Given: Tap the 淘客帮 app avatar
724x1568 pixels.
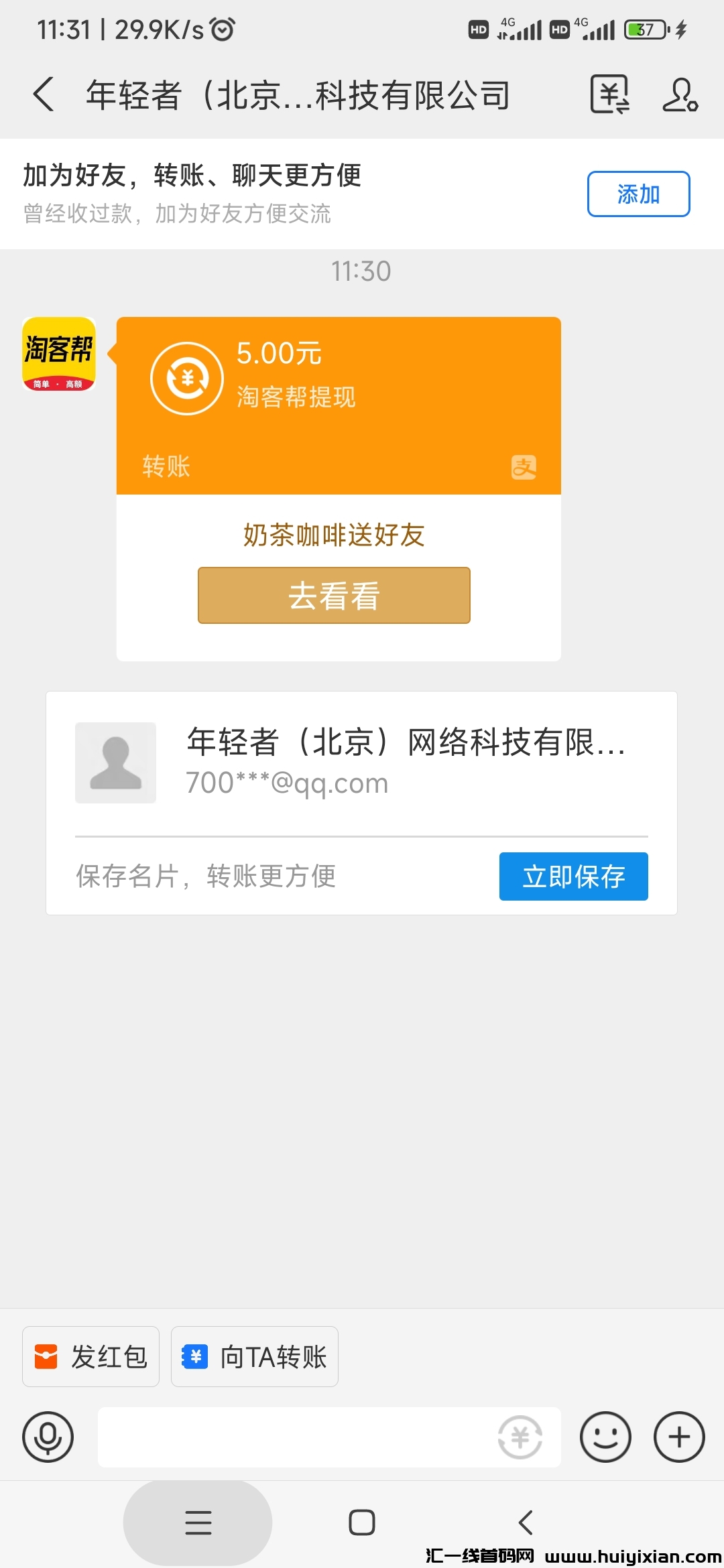Looking at the screenshot, I should (x=59, y=354).
